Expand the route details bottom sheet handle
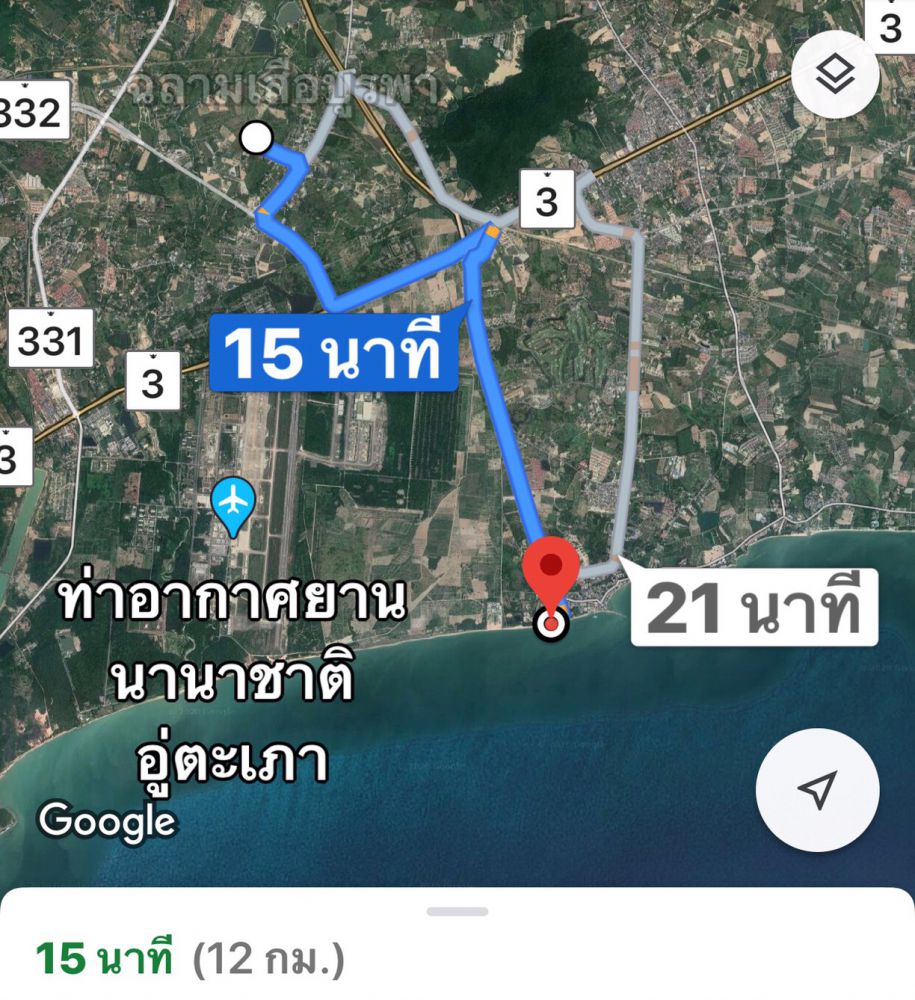The width and height of the screenshot is (915, 1000). (457, 912)
